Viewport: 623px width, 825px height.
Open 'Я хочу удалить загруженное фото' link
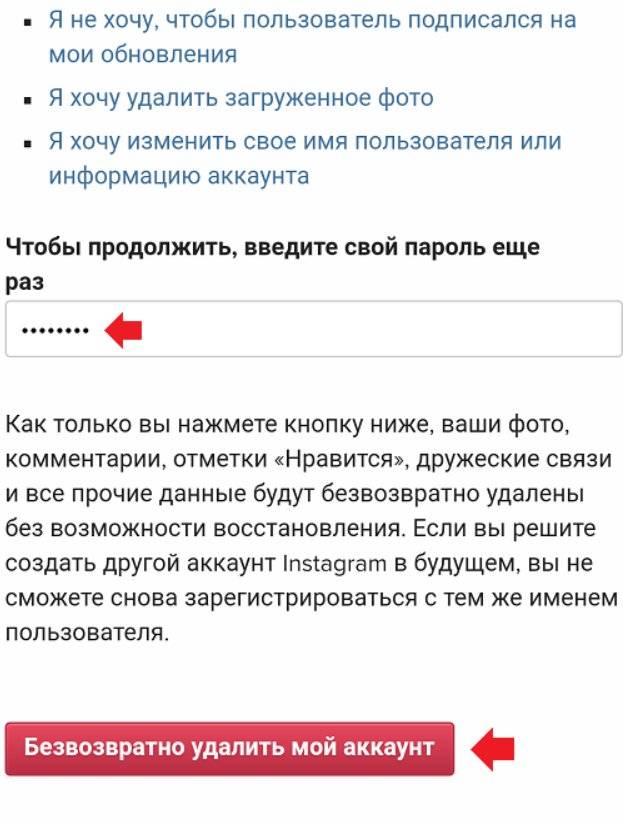(241, 99)
